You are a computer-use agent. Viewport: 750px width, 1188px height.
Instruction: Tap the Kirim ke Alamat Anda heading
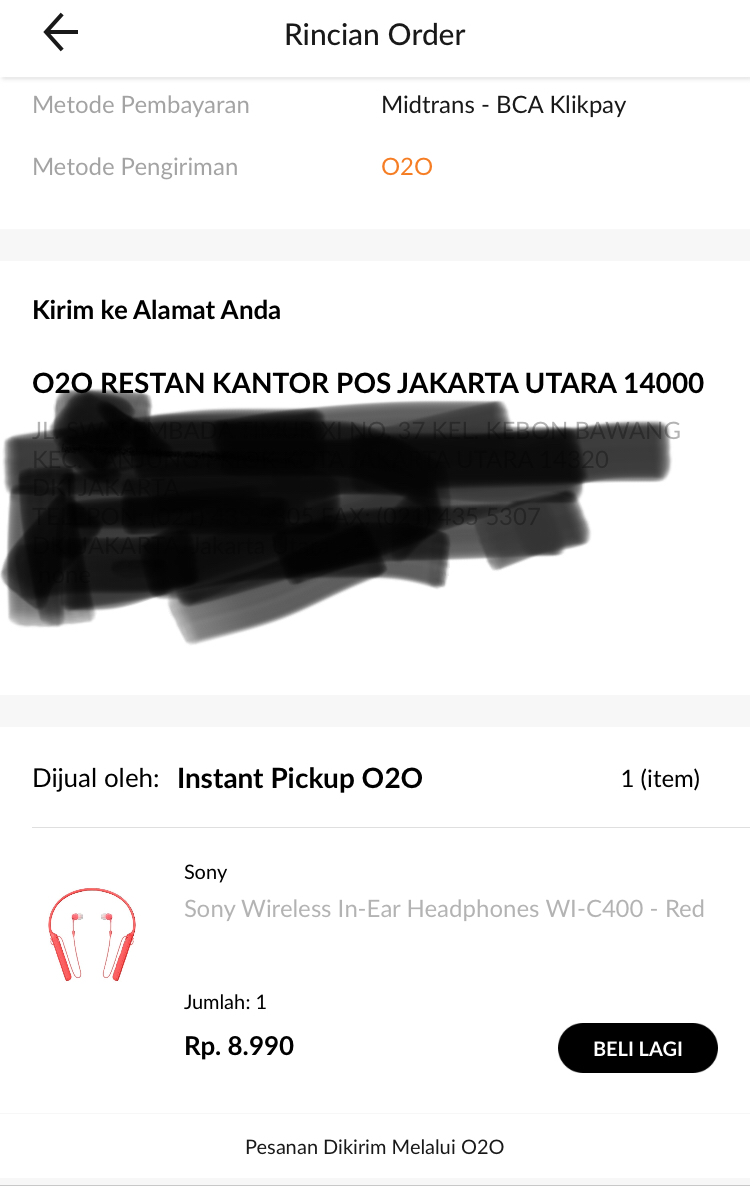(x=157, y=310)
